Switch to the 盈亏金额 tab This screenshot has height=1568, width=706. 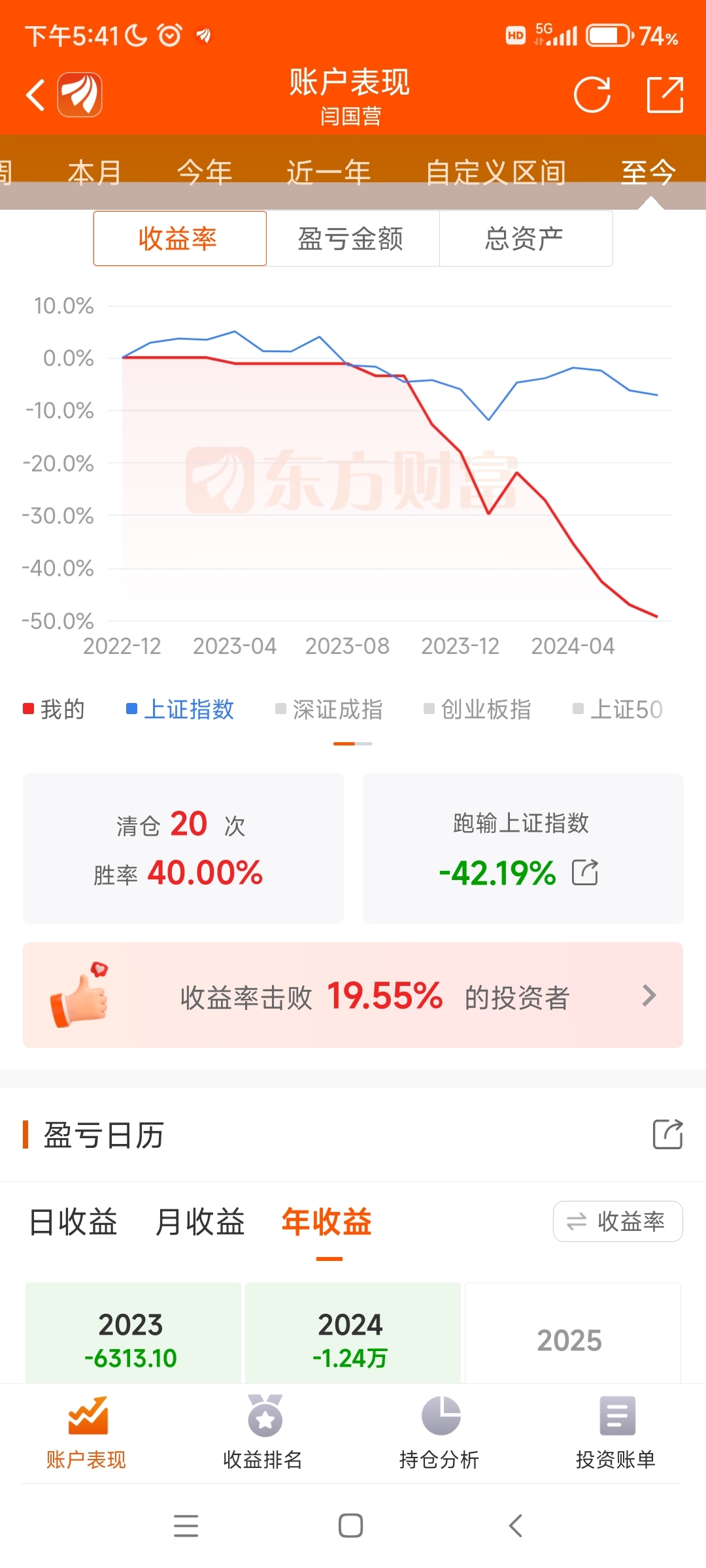tap(354, 238)
